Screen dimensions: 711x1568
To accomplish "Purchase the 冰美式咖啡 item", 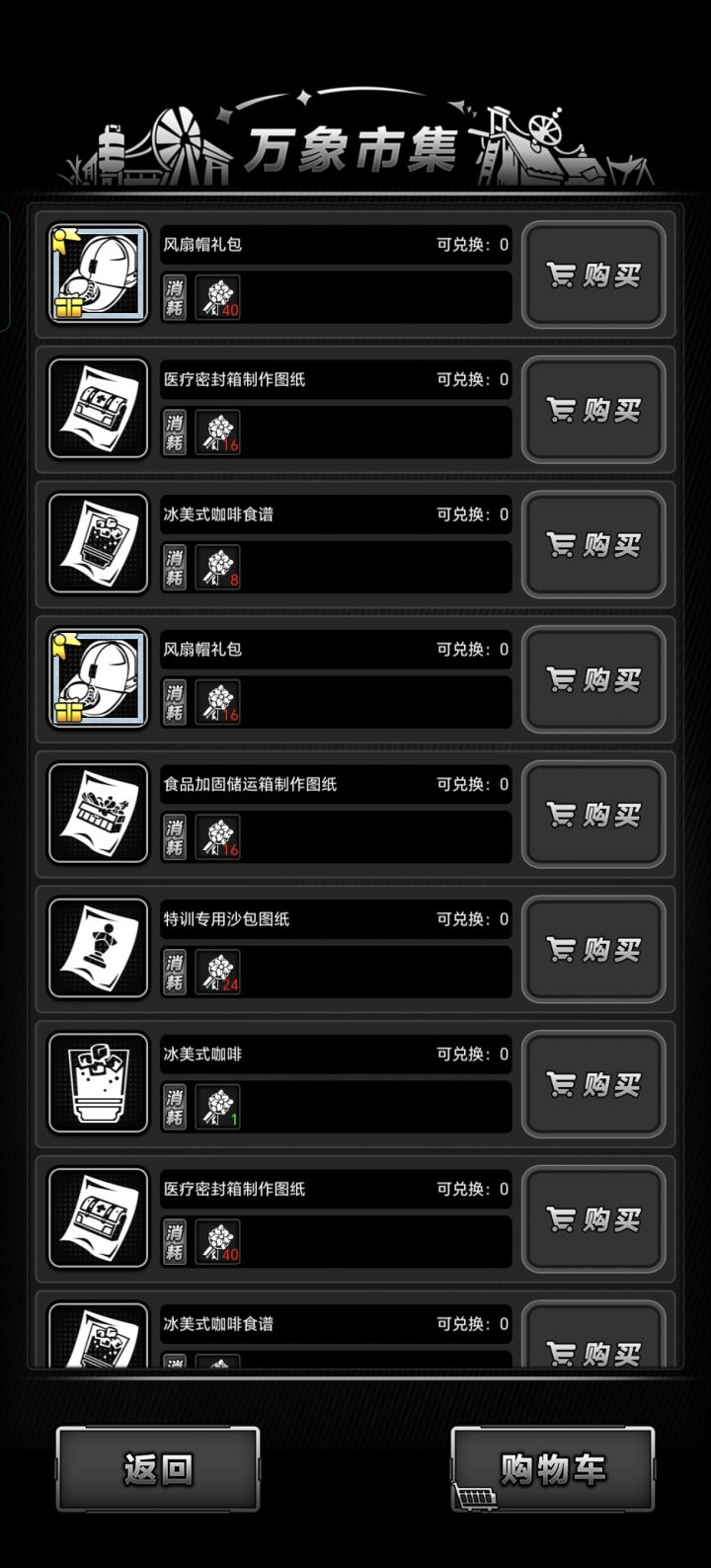I will point(593,1084).
